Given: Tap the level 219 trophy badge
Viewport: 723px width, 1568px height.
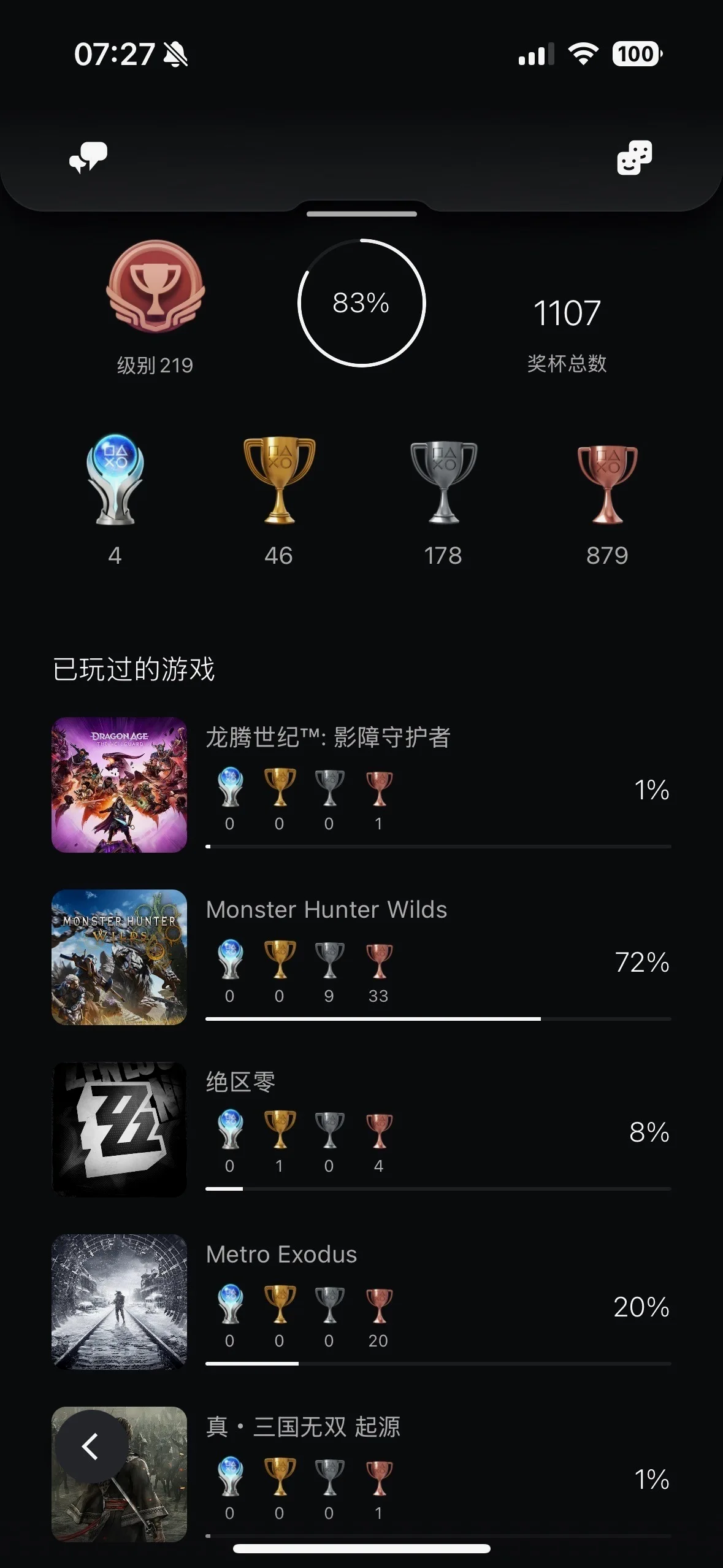Looking at the screenshot, I should tap(155, 287).
